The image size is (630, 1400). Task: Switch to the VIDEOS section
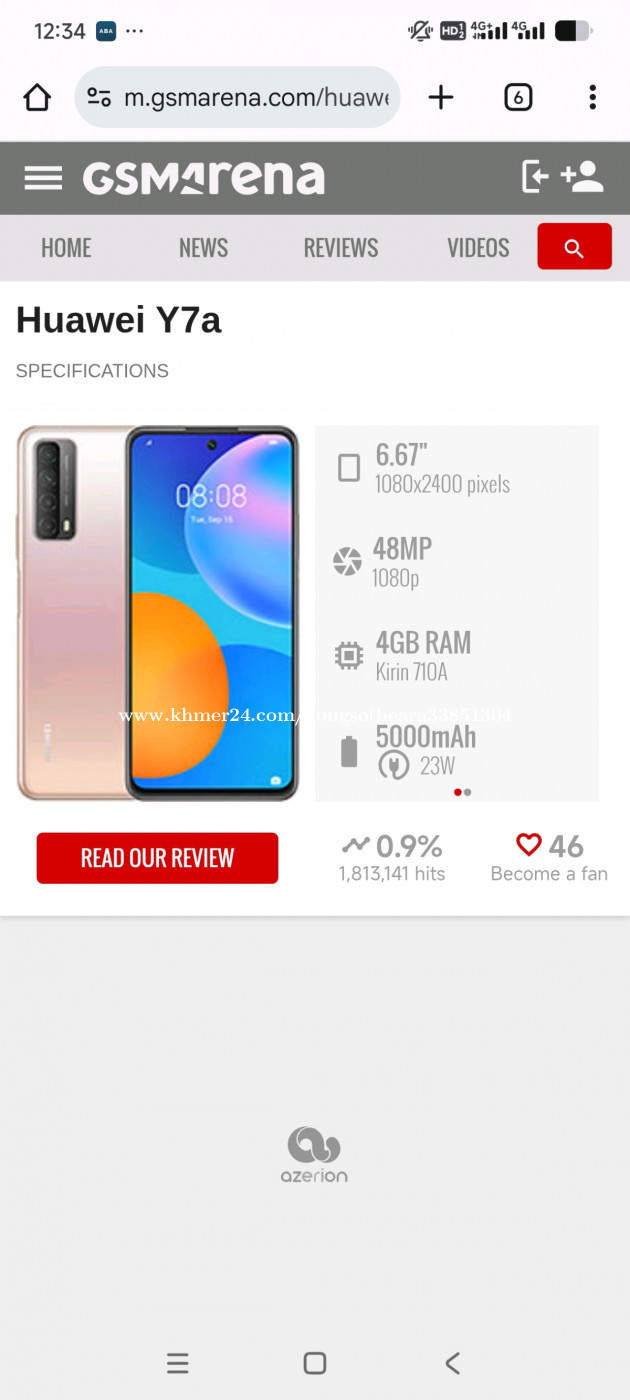pyautogui.click(x=478, y=248)
